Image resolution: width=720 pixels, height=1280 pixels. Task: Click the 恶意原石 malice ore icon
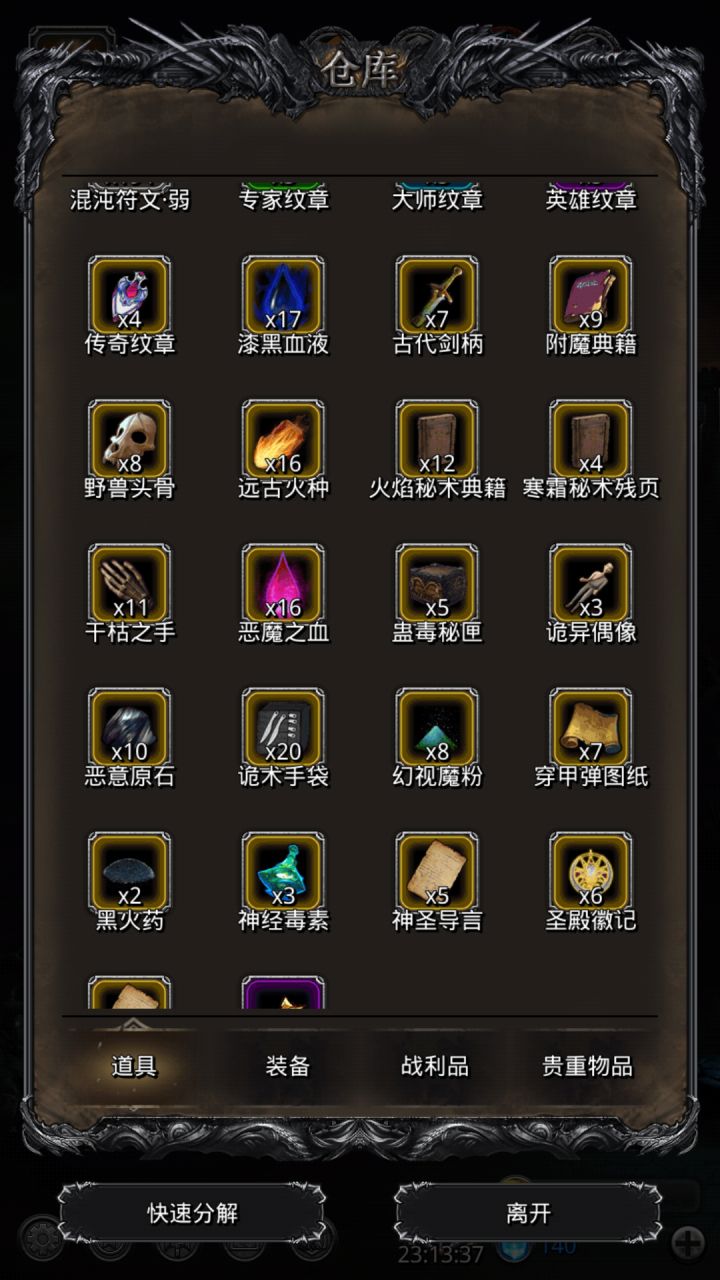tap(129, 735)
